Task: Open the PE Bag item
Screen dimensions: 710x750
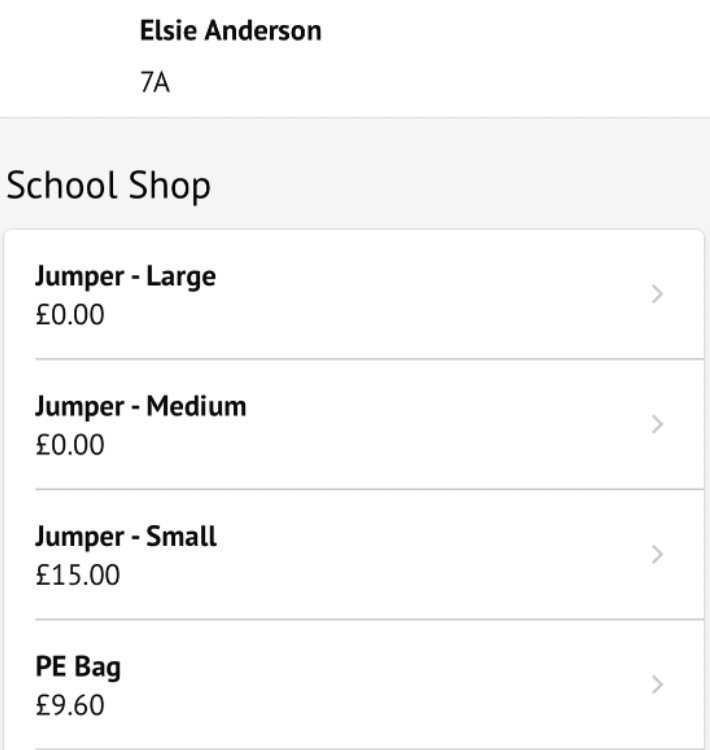Action: pos(354,685)
